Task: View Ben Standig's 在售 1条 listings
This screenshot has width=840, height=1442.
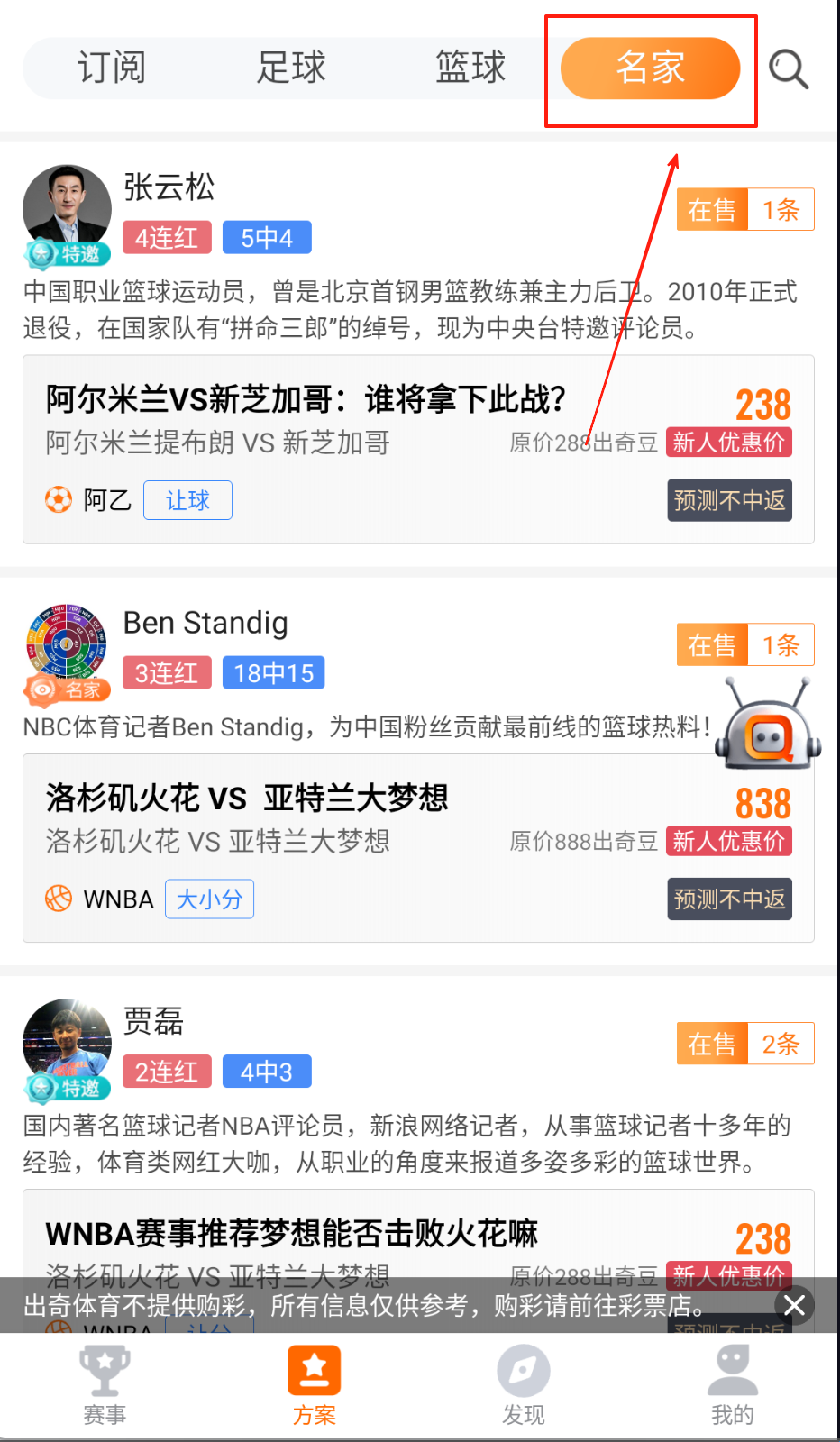Action: (745, 645)
